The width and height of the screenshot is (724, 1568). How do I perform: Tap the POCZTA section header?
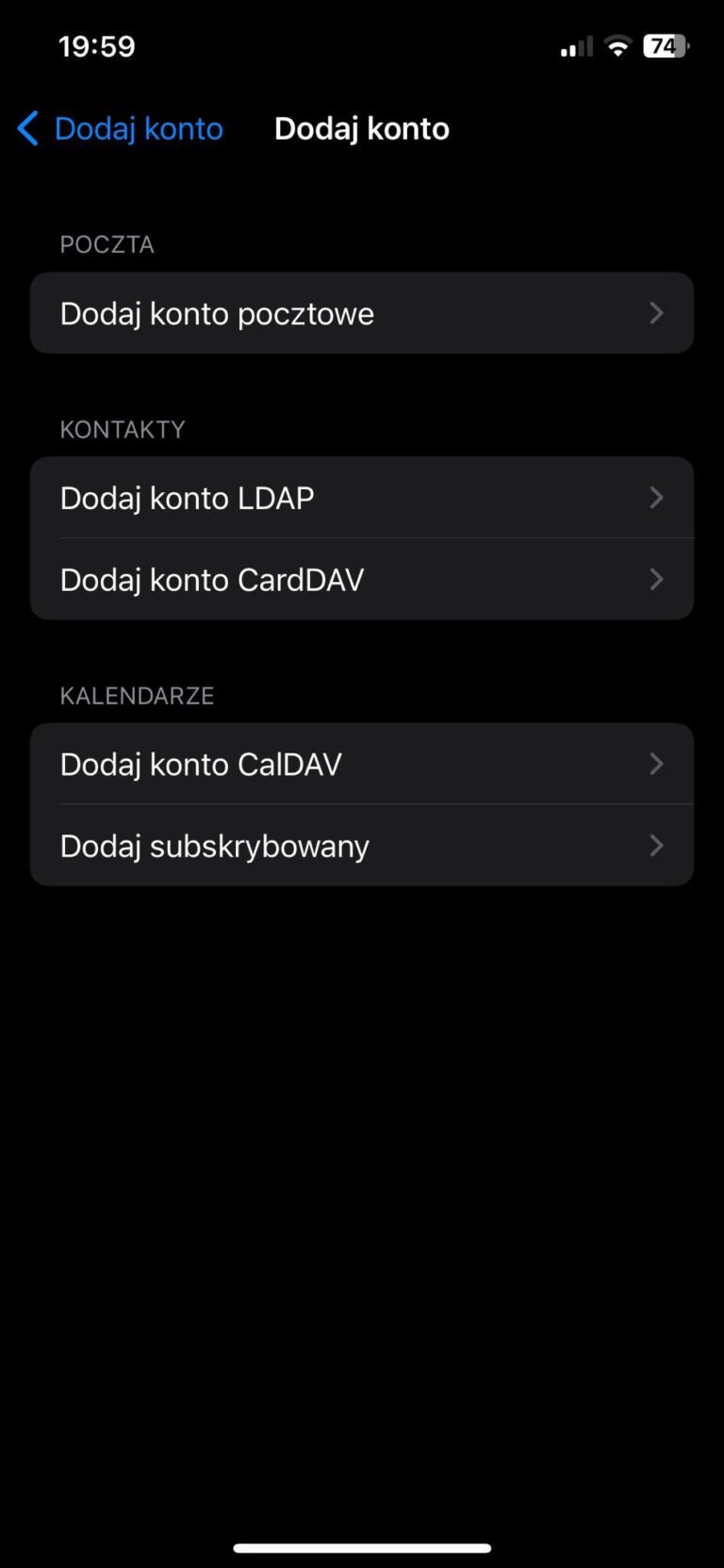[x=107, y=244]
